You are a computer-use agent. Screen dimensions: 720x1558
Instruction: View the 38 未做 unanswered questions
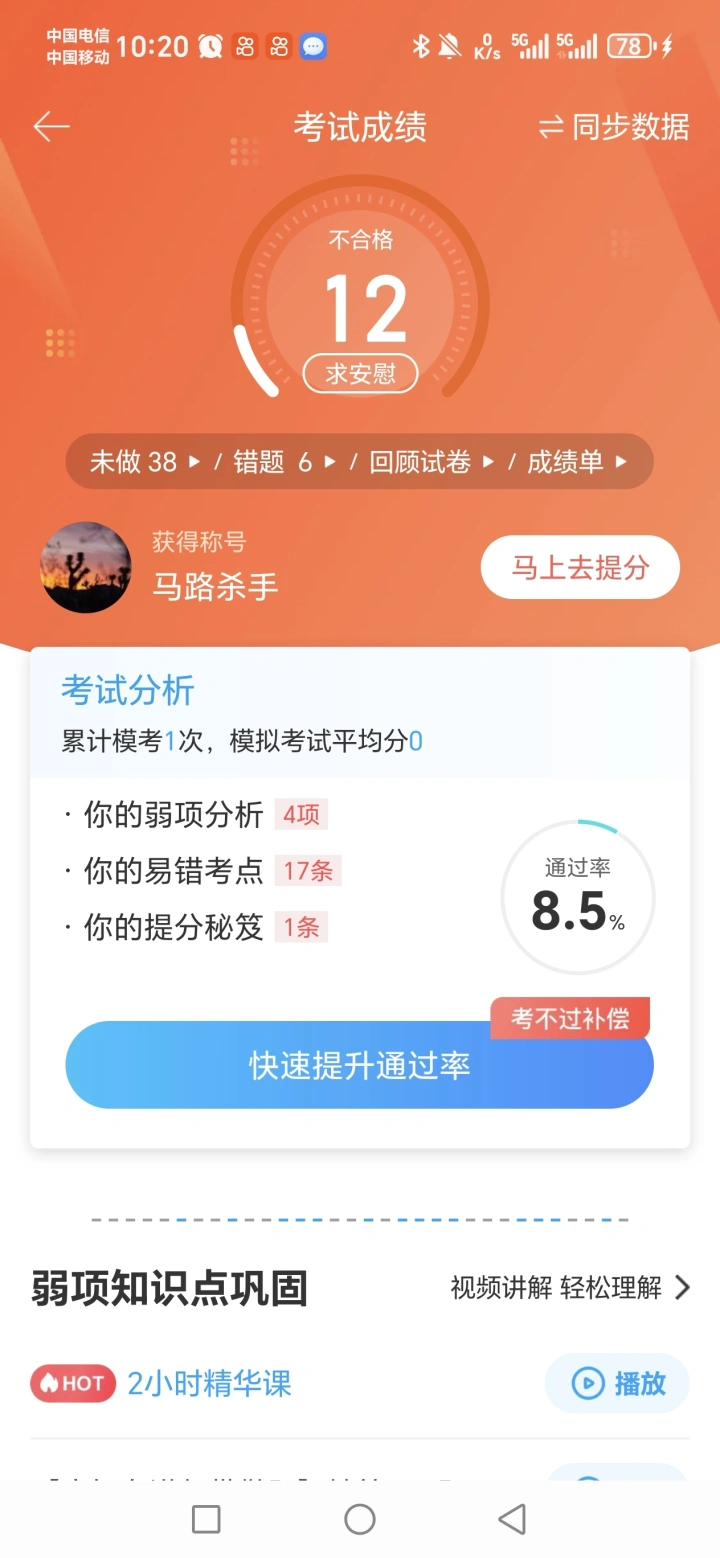coord(144,461)
